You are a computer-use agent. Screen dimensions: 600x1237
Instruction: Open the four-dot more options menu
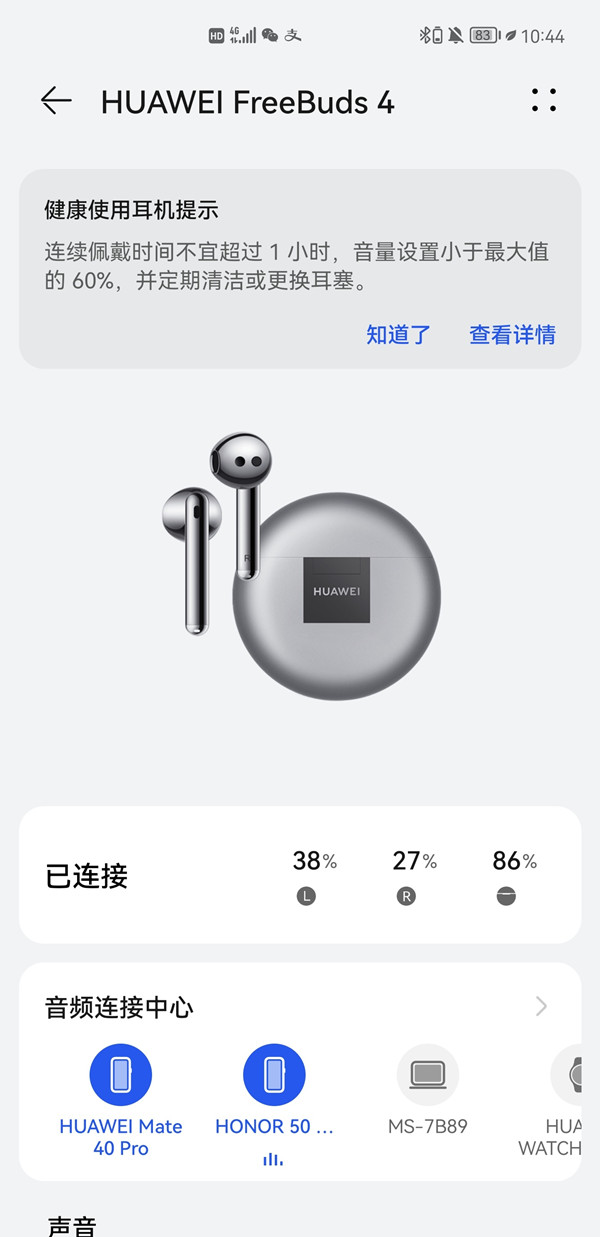tap(543, 100)
